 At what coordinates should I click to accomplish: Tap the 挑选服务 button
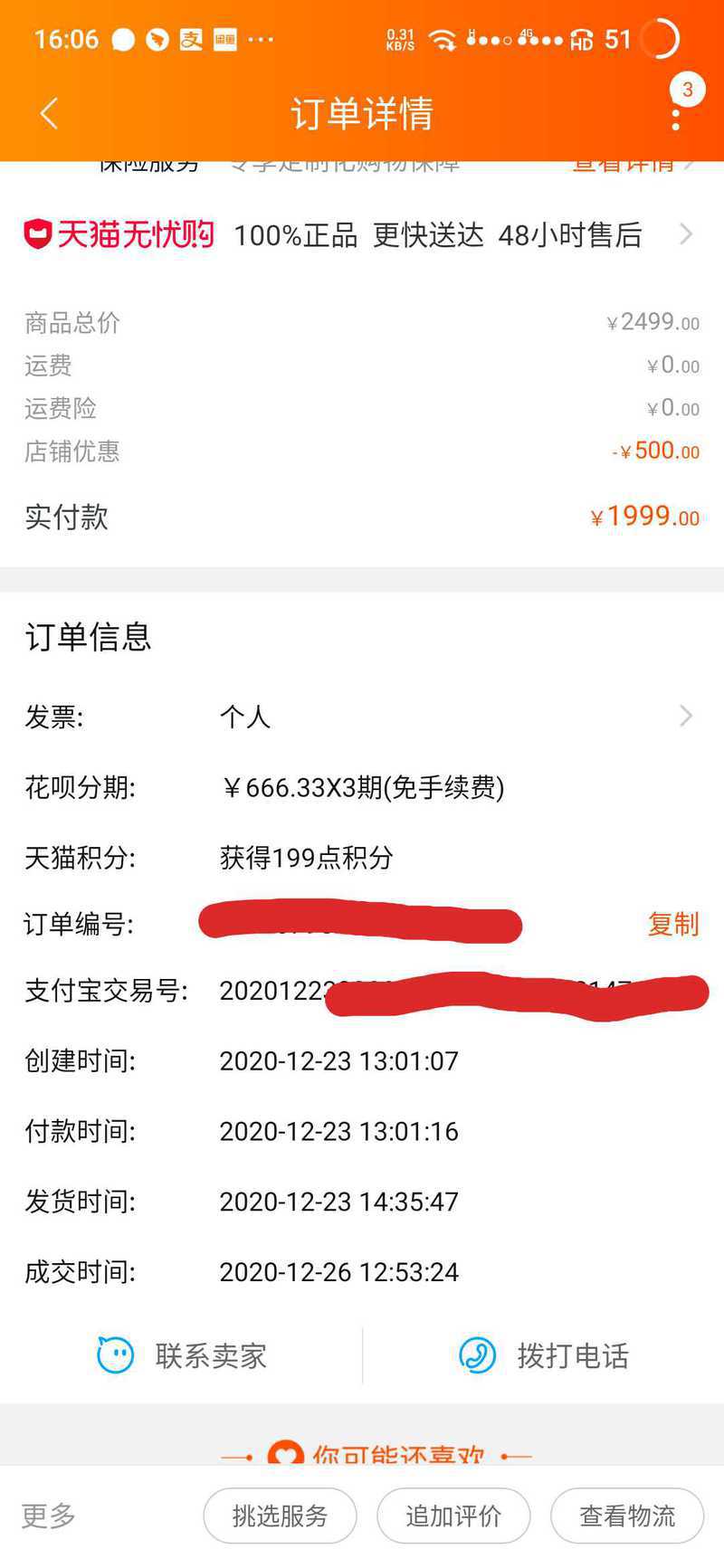pos(280,1516)
